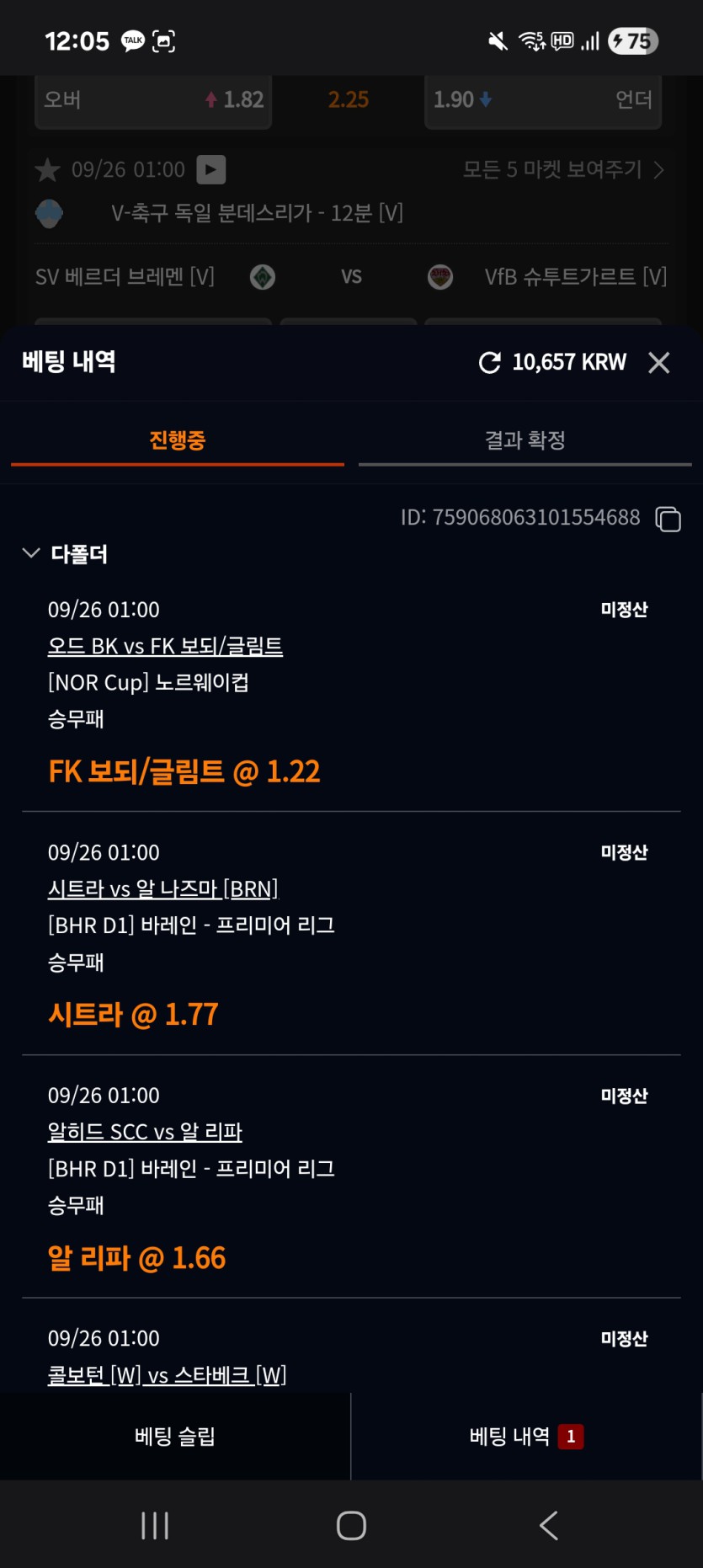Close the 베팅 내역 panel
The image size is (703, 1568).
(658, 363)
